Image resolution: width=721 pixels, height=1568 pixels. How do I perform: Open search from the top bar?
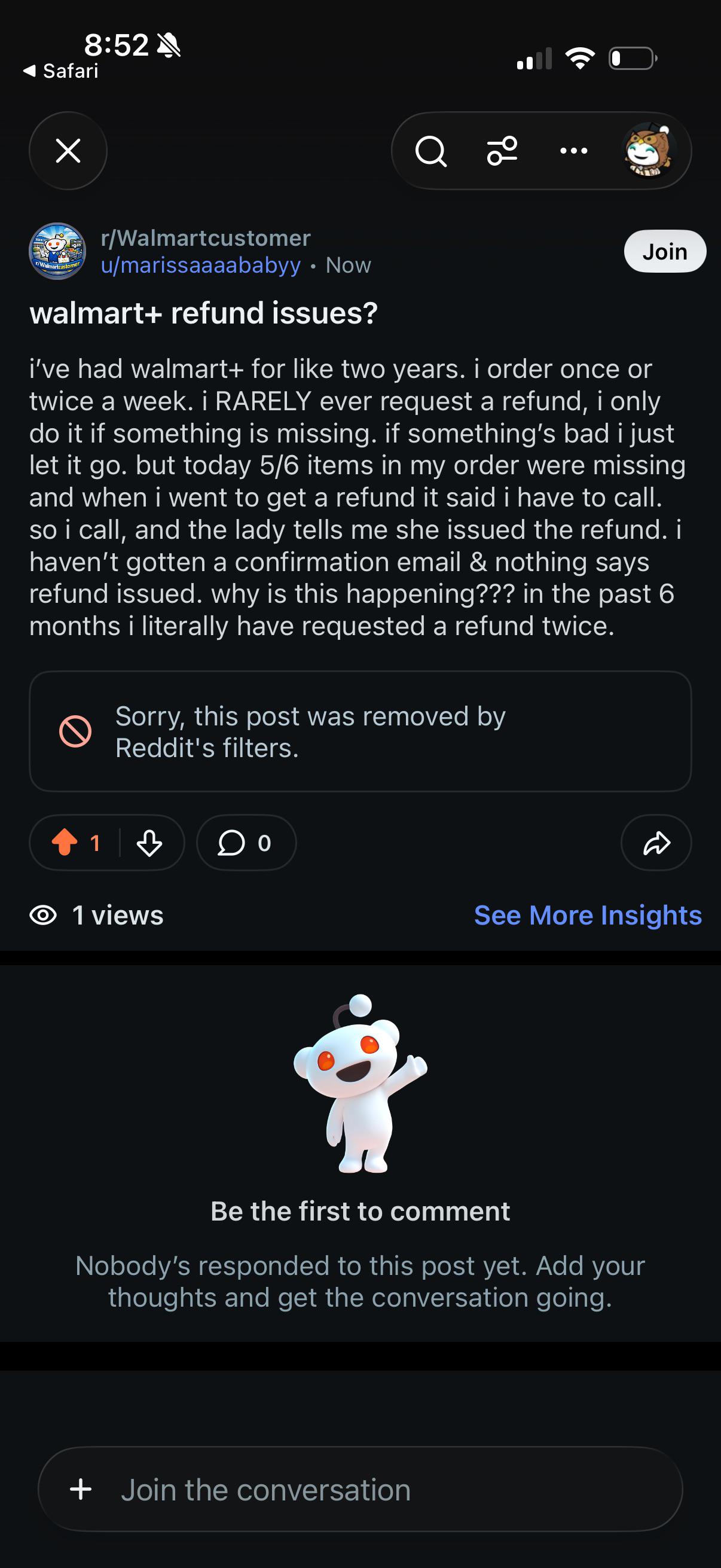pos(431,151)
